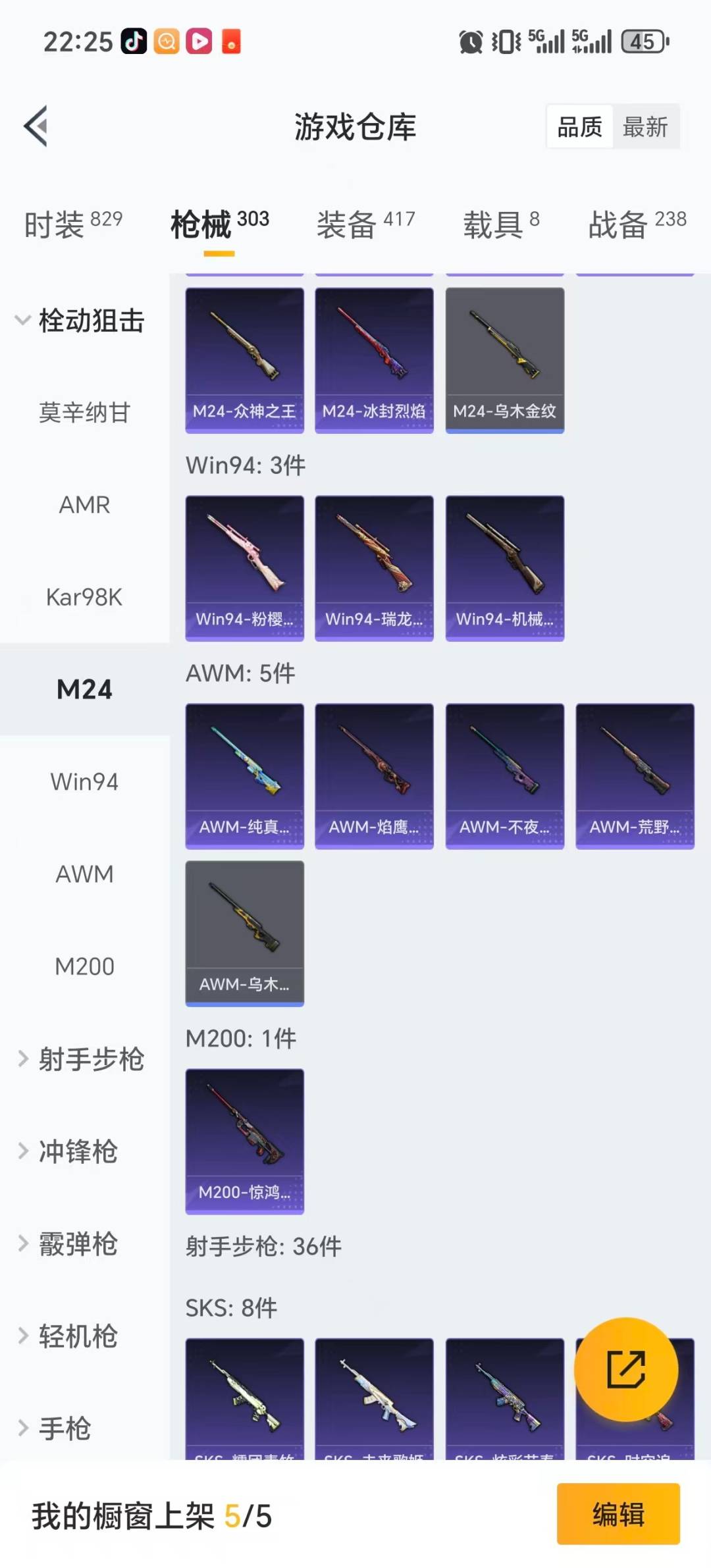Image resolution: width=711 pixels, height=1568 pixels.
Task: Expand the 射手步枪 category
Action: pos(84,1059)
